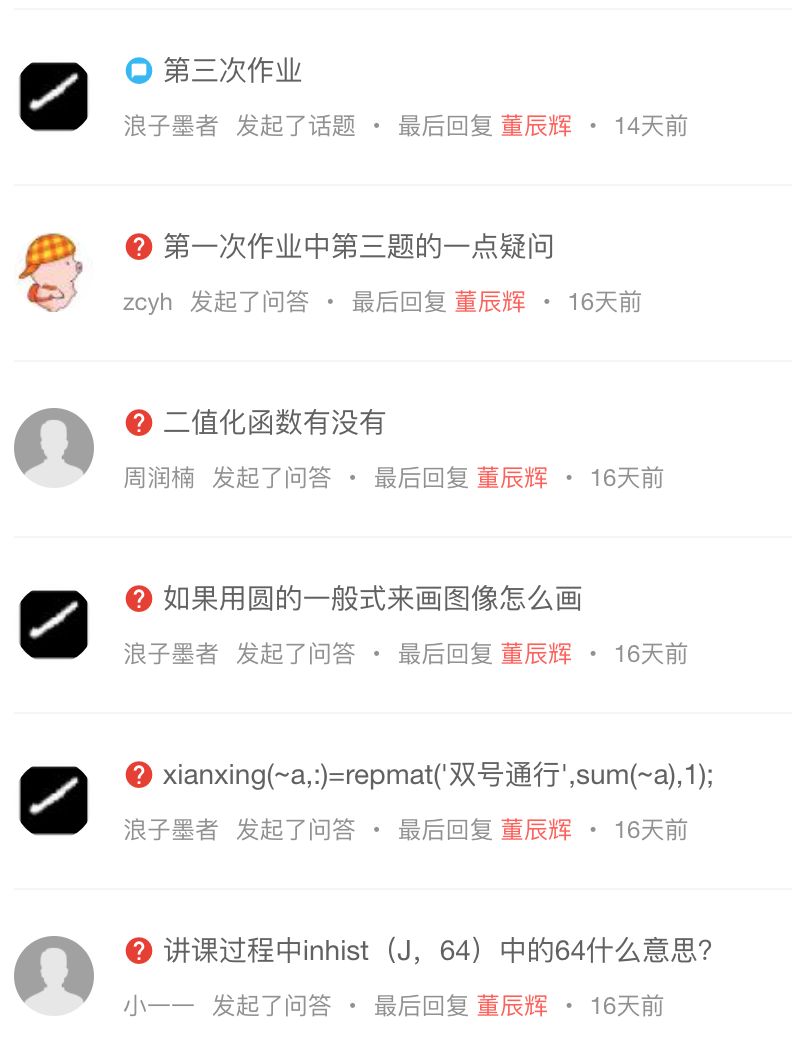The image size is (792, 1052).
Task: Open 浪子墨者's avatar beside 第三次作业
Action: [53, 96]
